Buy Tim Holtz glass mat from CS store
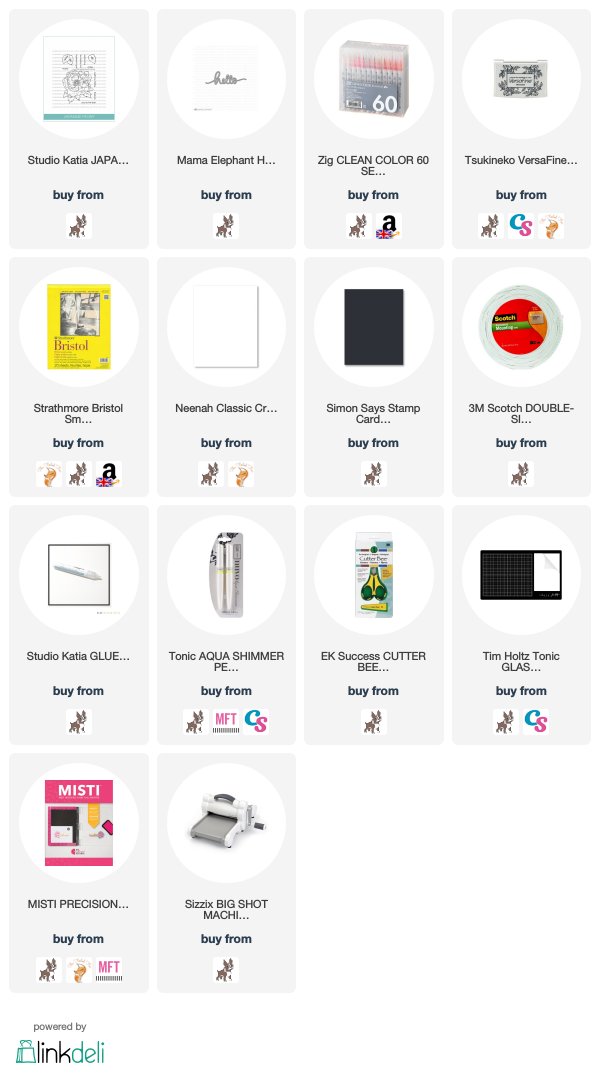The height and width of the screenshot is (1073, 600). click(x=536, y=722)
